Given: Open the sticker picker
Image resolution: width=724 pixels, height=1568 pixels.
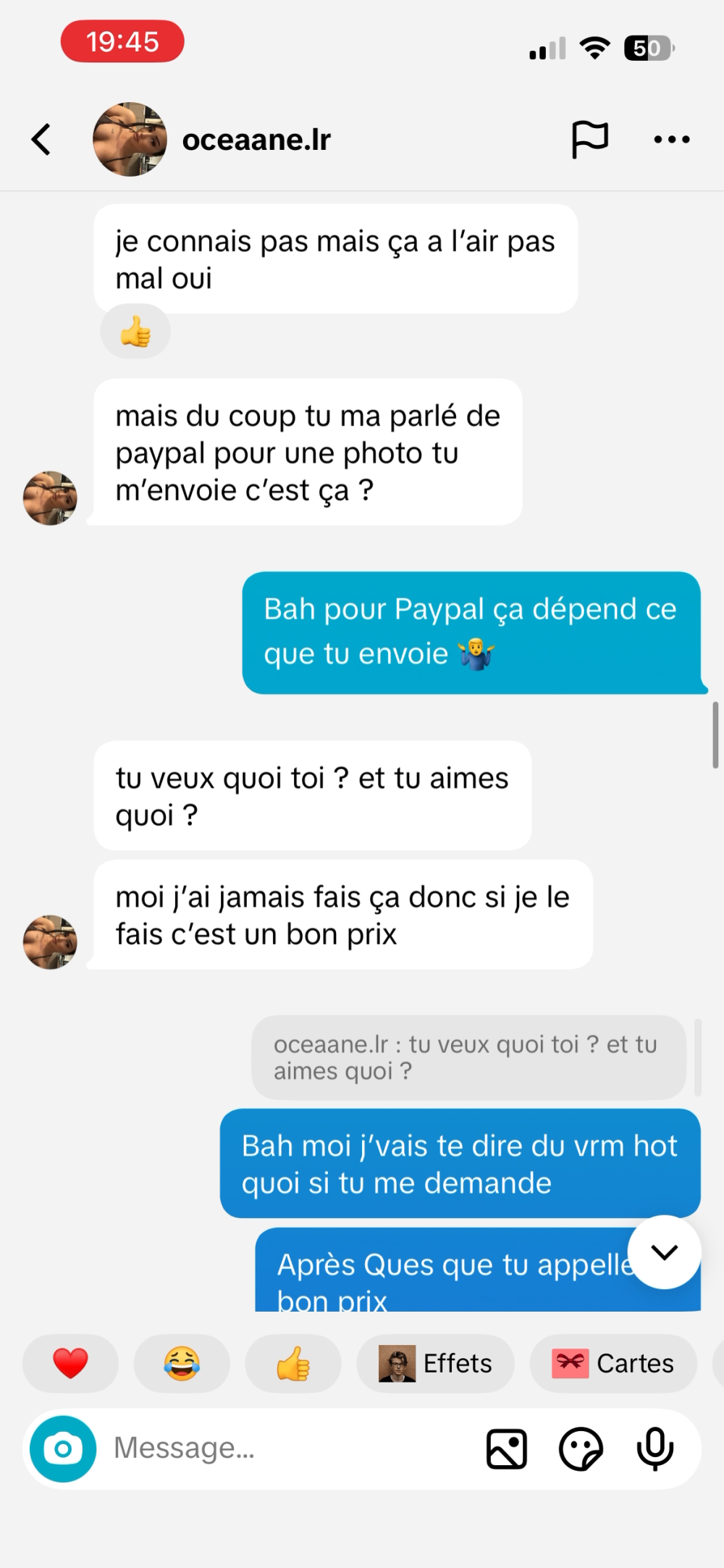Looking at the screenshot, I should pos(581,1449).
